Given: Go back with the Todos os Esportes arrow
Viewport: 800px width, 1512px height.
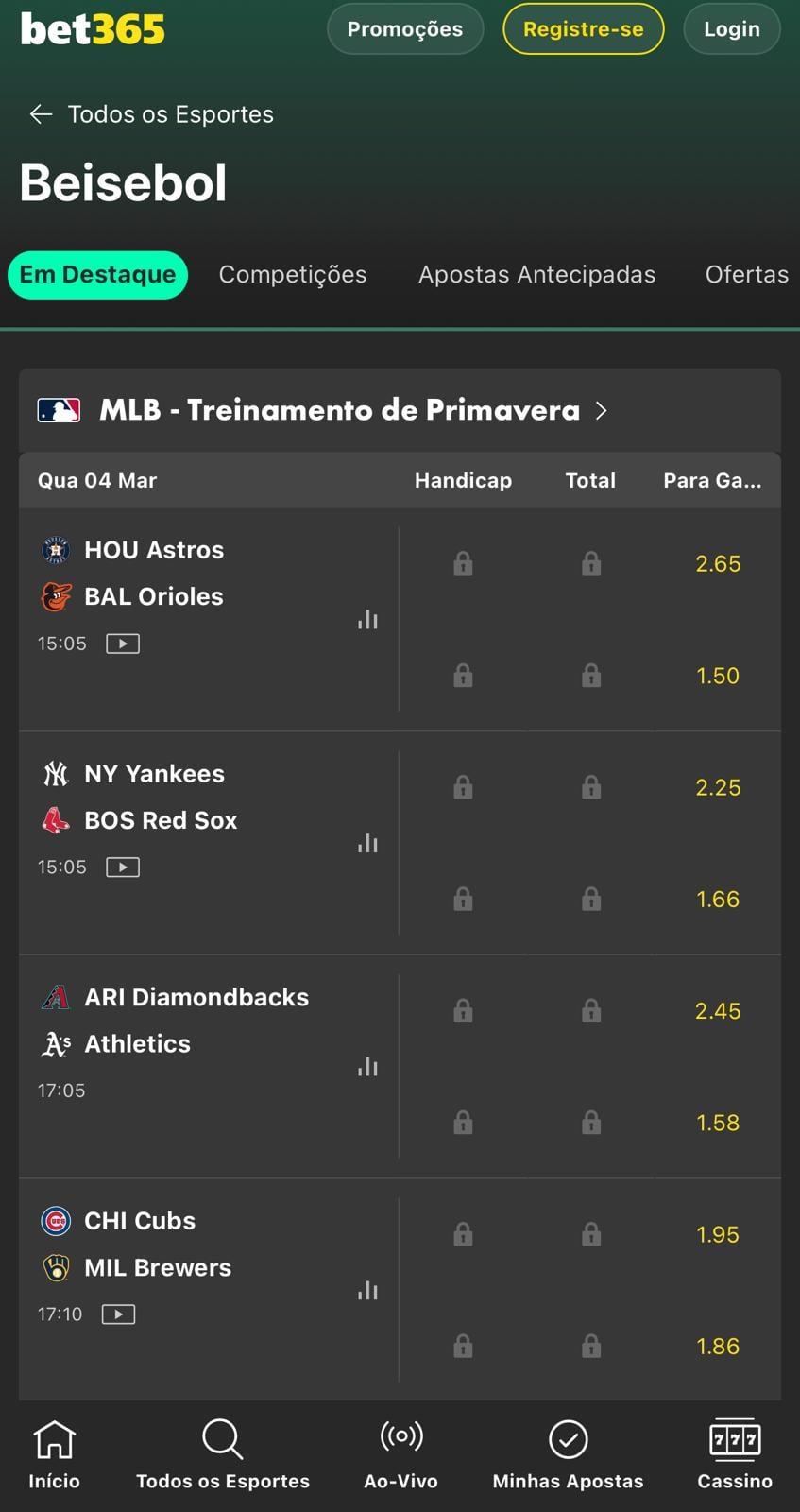Looking at the screenshot, I should (x=40, y=113).
